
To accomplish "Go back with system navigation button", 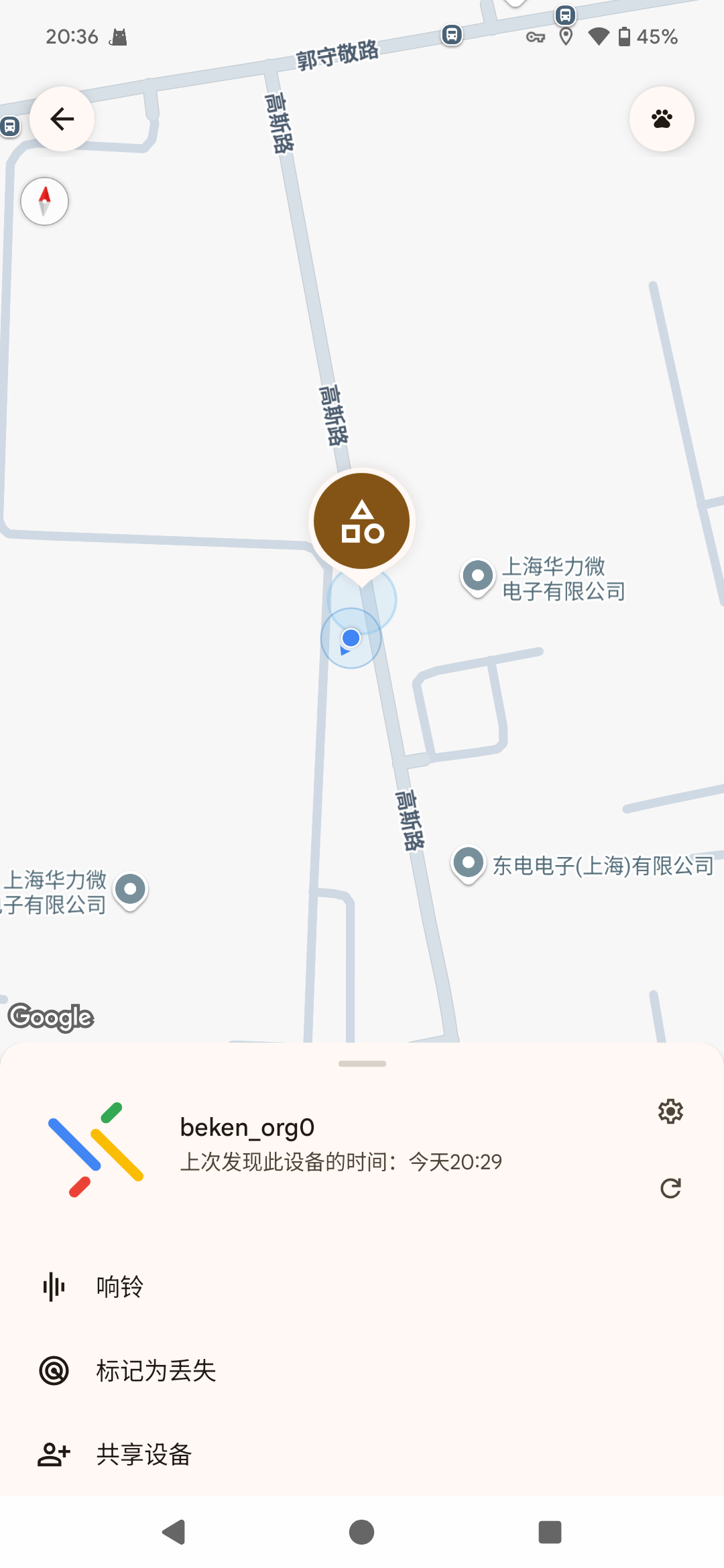I will pos(174,1532).
